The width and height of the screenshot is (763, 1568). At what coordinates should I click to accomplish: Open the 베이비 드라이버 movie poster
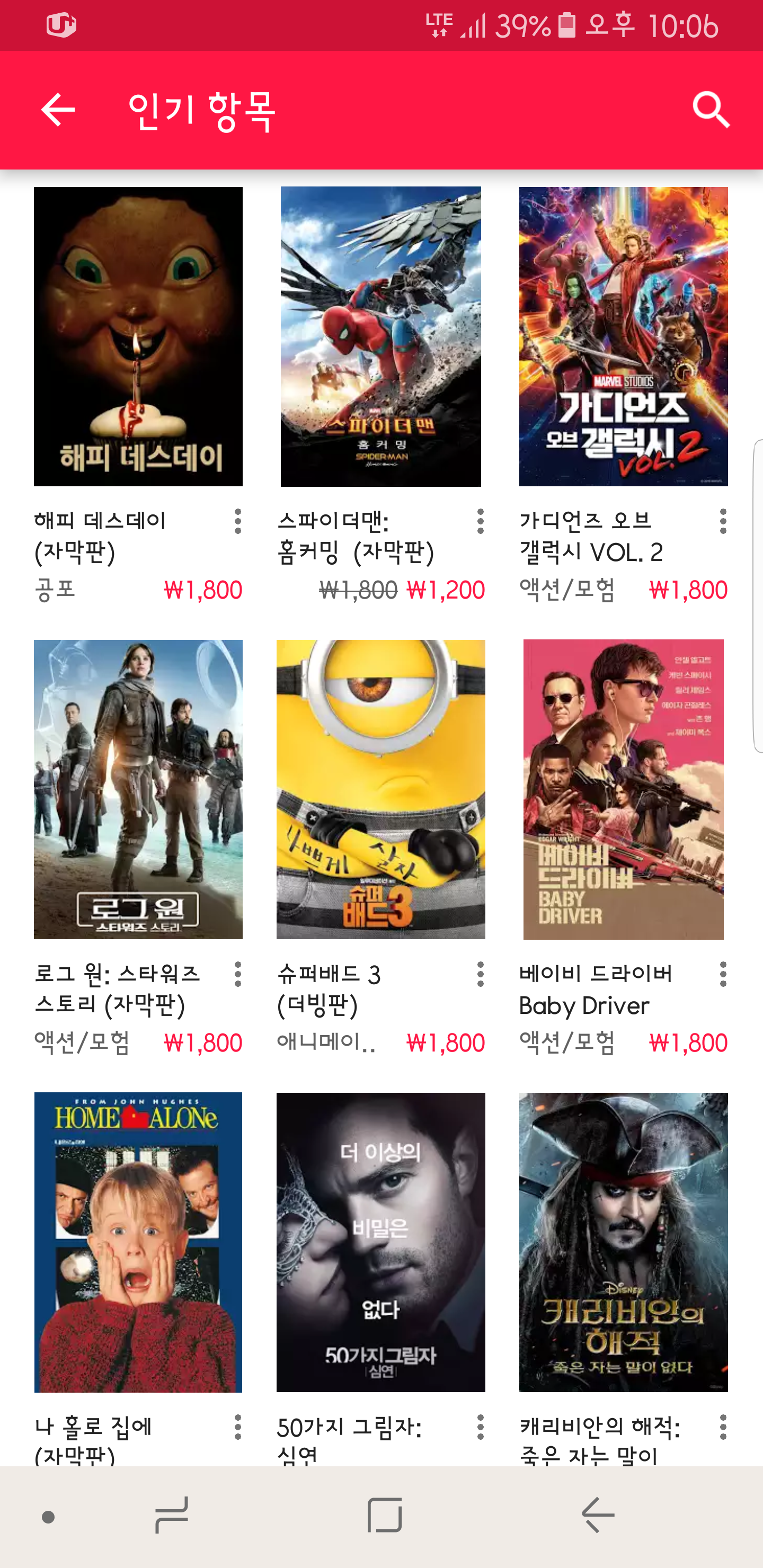(623, 789)
